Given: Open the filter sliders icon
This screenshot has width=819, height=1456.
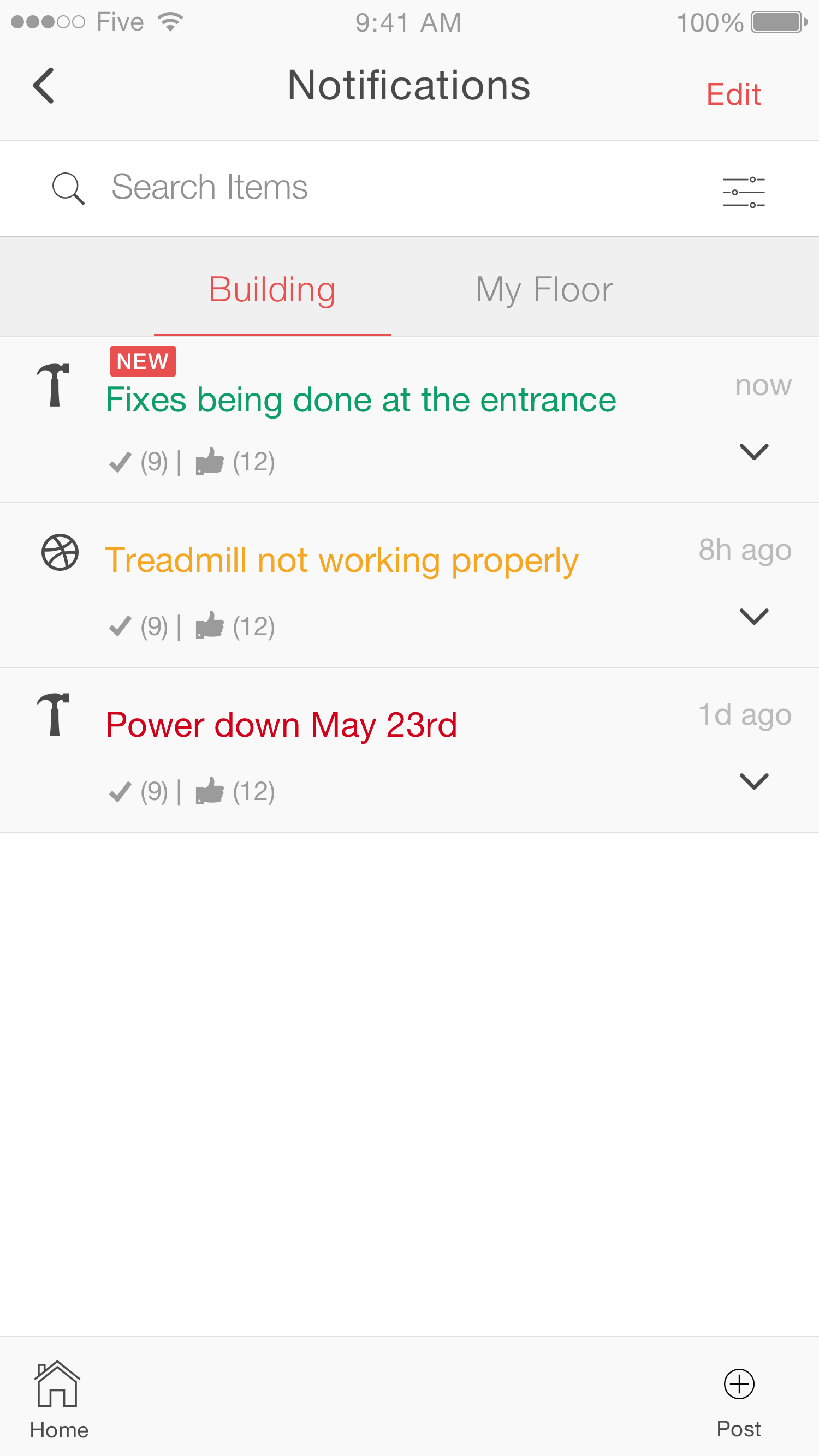Looking at the screenshot, I should (743, 192).
